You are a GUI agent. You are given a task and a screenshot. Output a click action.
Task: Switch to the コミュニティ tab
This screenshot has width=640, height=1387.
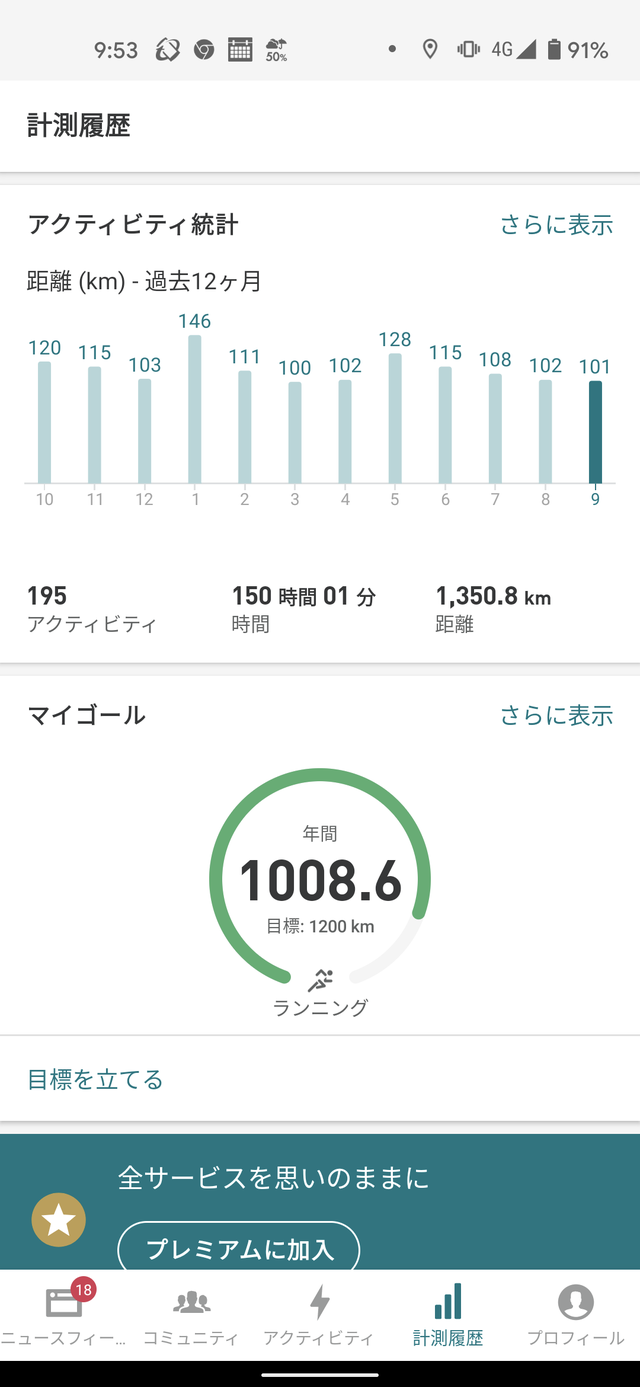coord(191,1315)
